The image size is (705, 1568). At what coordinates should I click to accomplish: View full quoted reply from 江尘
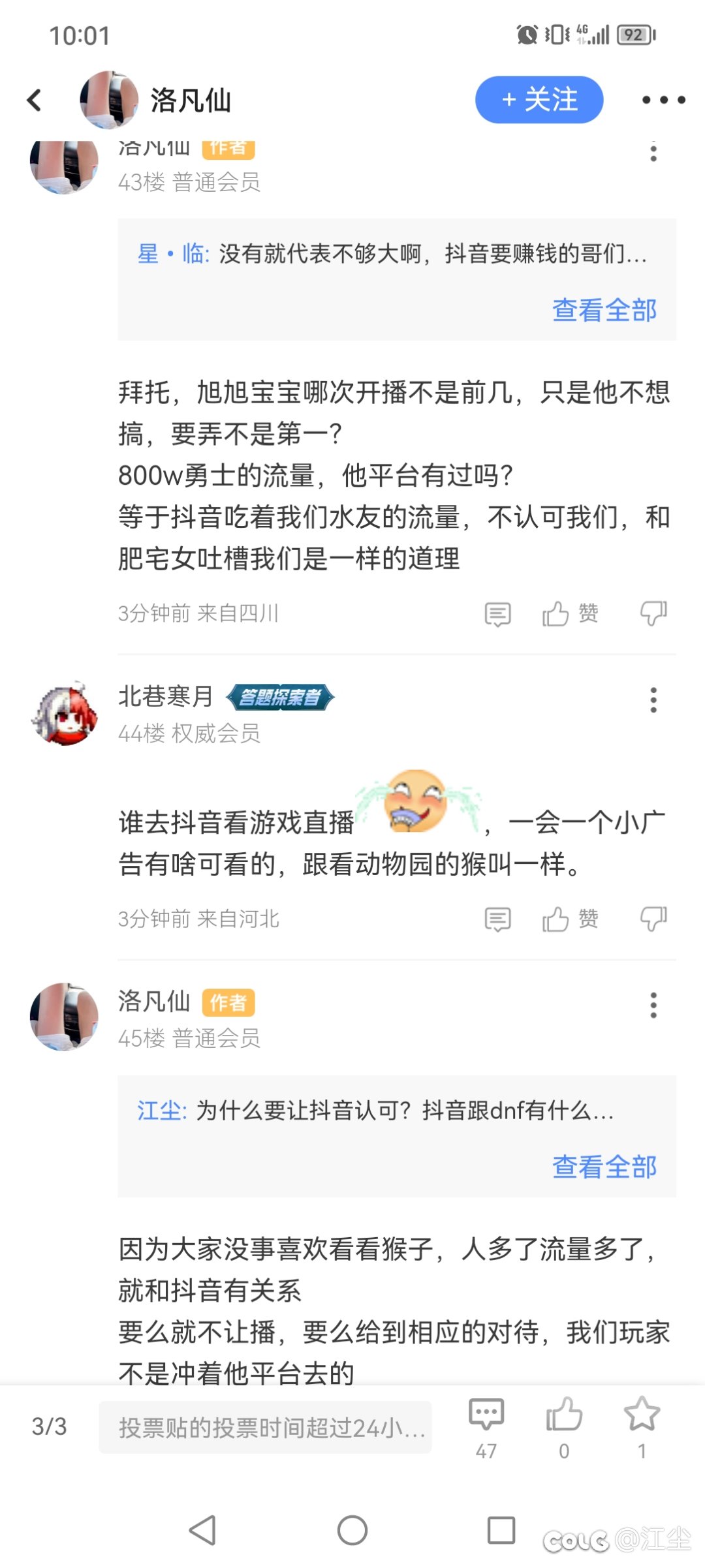point(604,1167)
